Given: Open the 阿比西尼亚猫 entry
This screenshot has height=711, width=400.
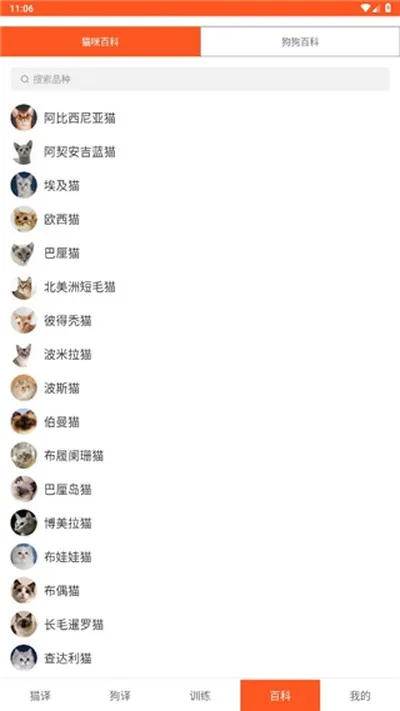Looking at the screenshot, I should tap(200, 118).
